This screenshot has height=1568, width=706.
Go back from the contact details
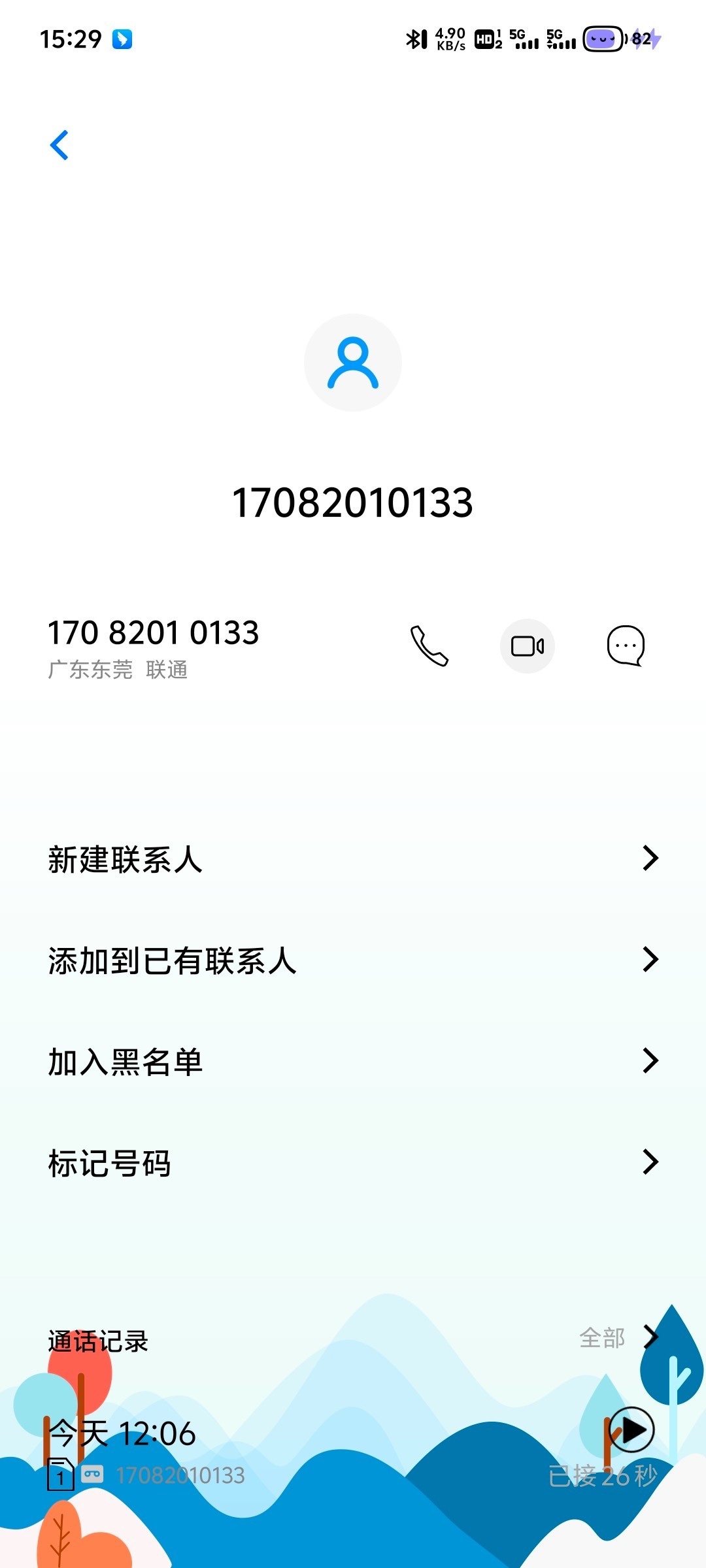click(x=59, y=145)
